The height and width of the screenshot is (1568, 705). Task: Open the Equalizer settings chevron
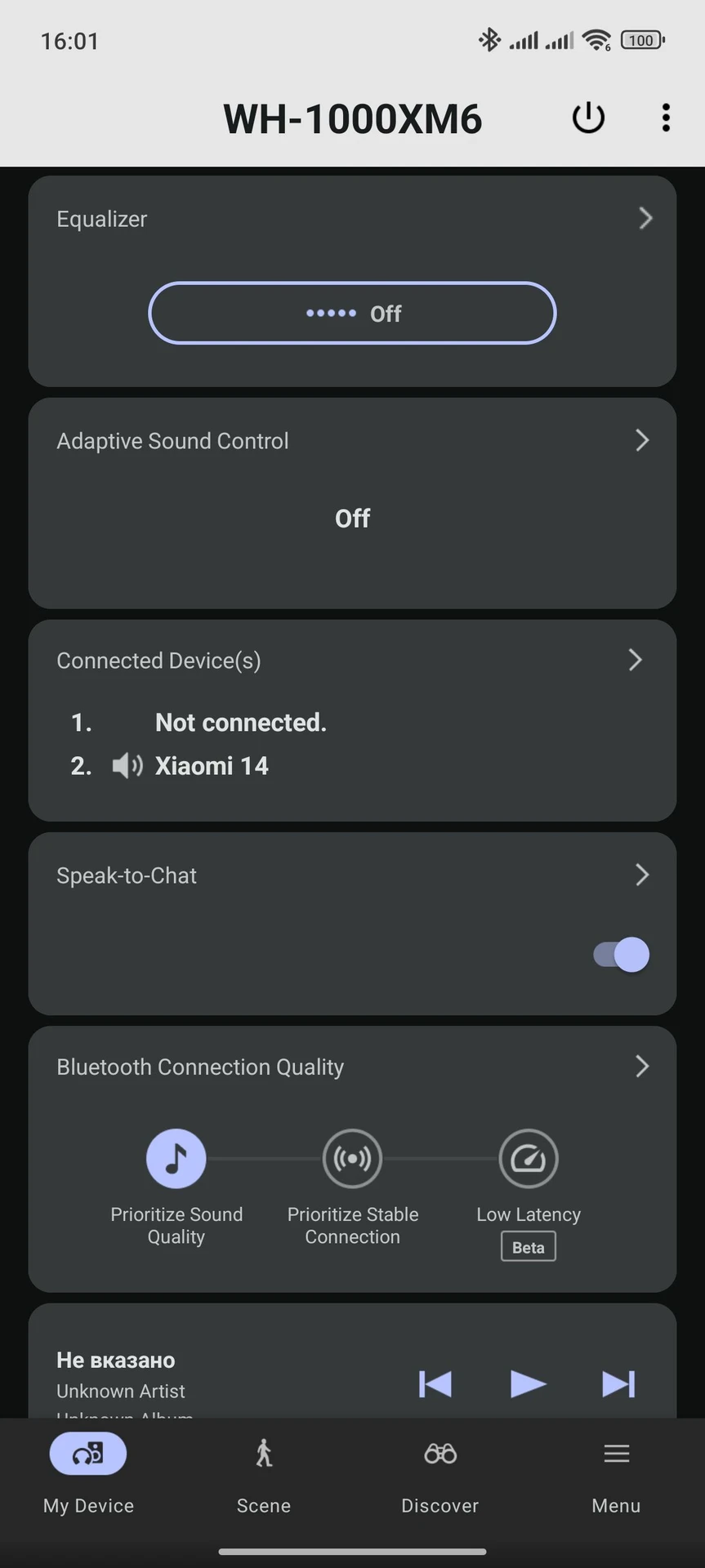[x=645, y=218]
